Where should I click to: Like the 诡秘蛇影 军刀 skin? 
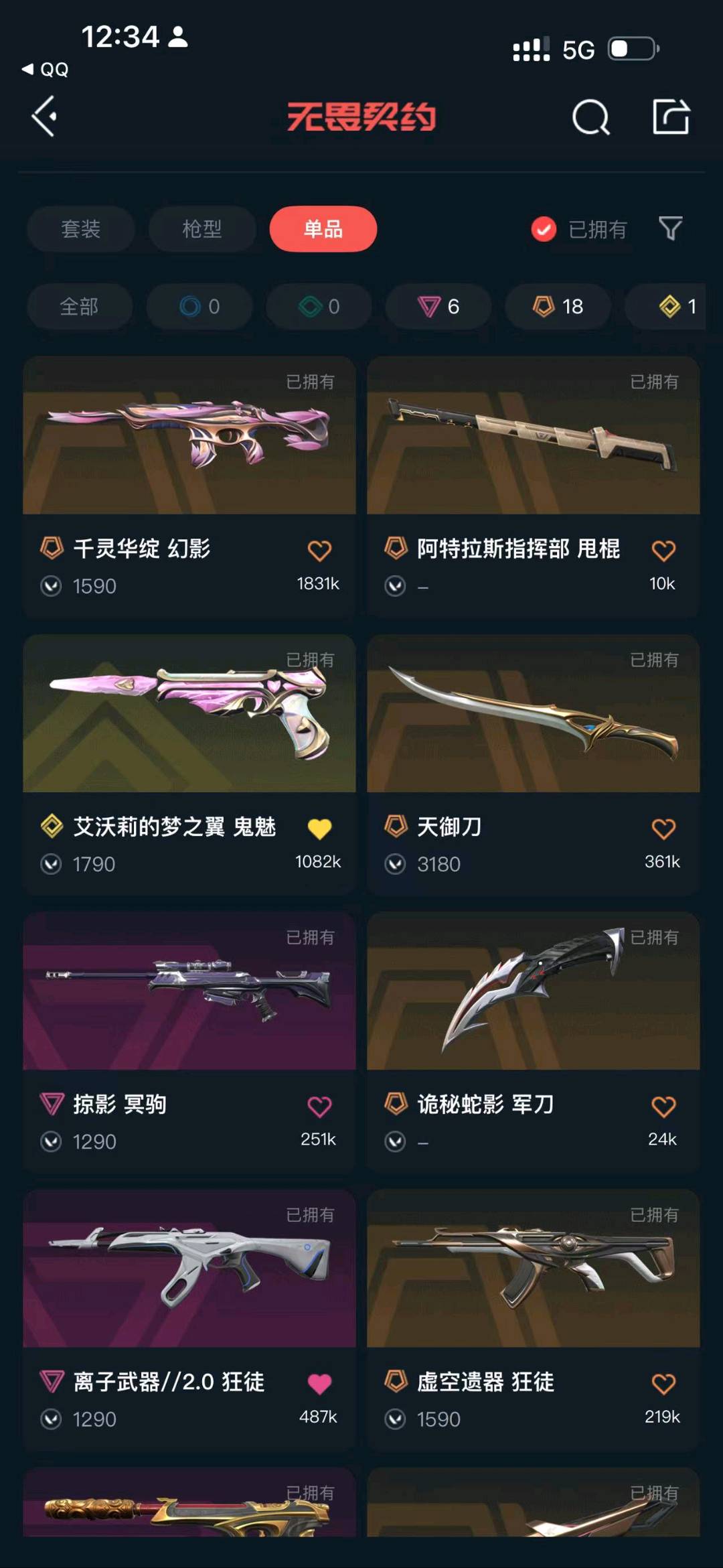[x=663, y=1107]
